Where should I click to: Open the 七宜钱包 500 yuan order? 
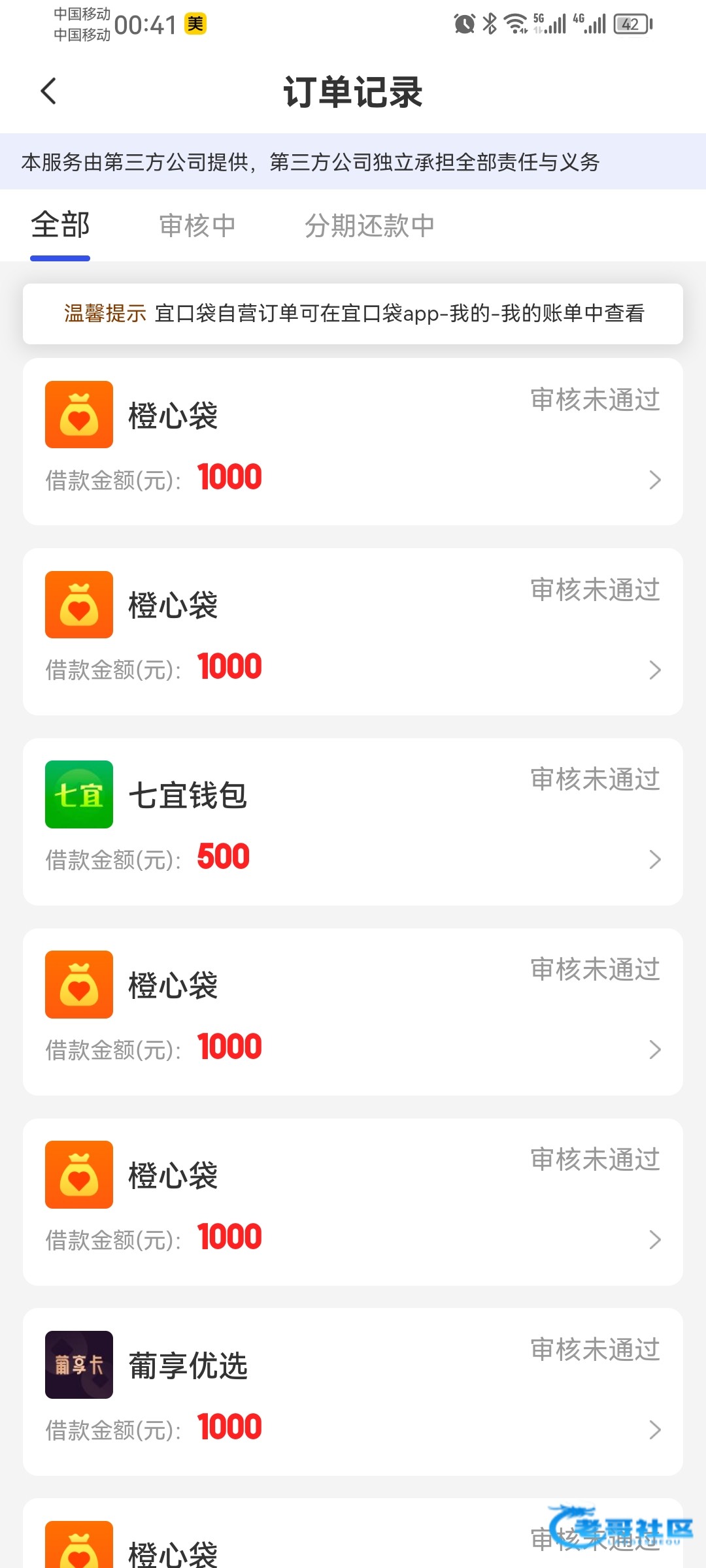(x=353, y=822)
